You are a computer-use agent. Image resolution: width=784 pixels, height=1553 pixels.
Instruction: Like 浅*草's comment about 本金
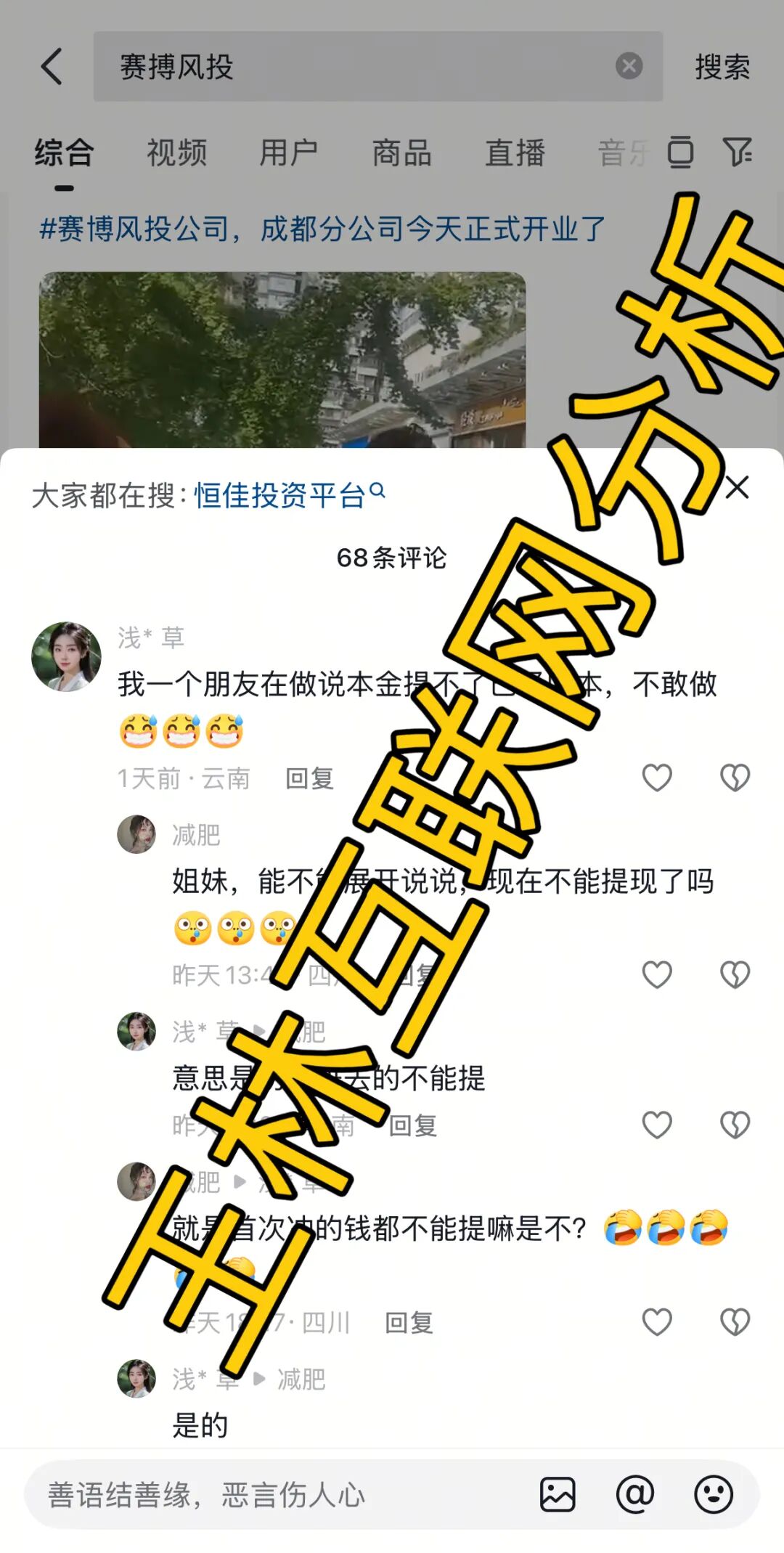(657, 778)
